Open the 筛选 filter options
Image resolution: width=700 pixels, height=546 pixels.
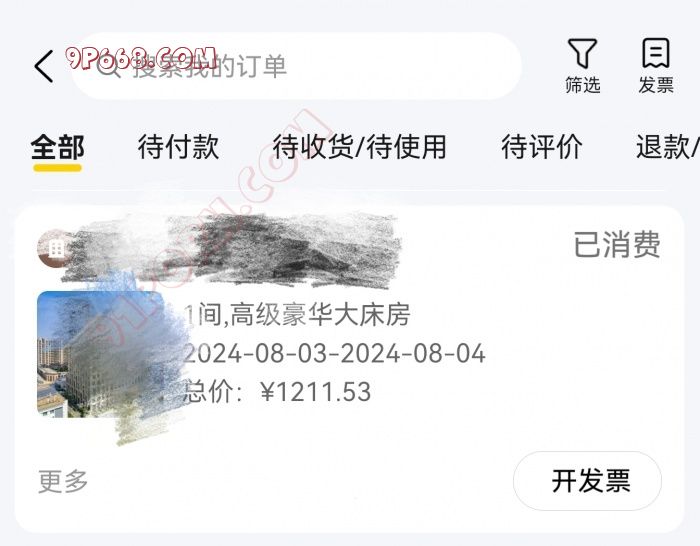[582, 66]
